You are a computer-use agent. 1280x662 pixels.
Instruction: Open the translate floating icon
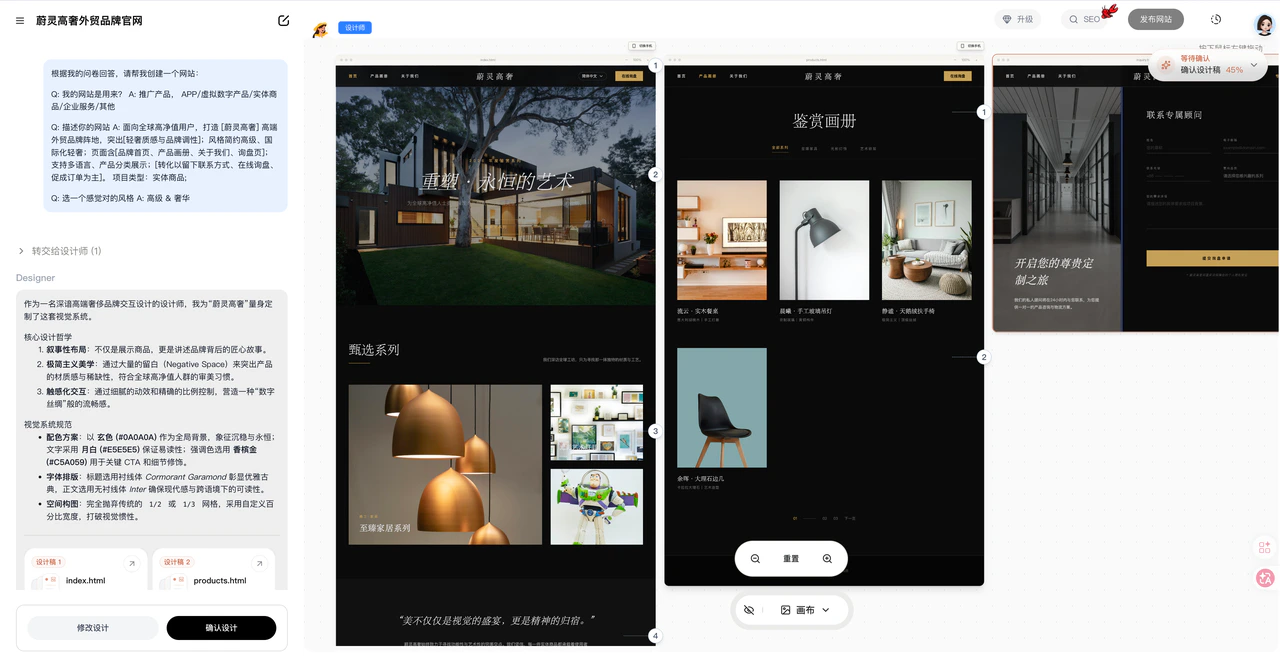[x=1265, y=578]
